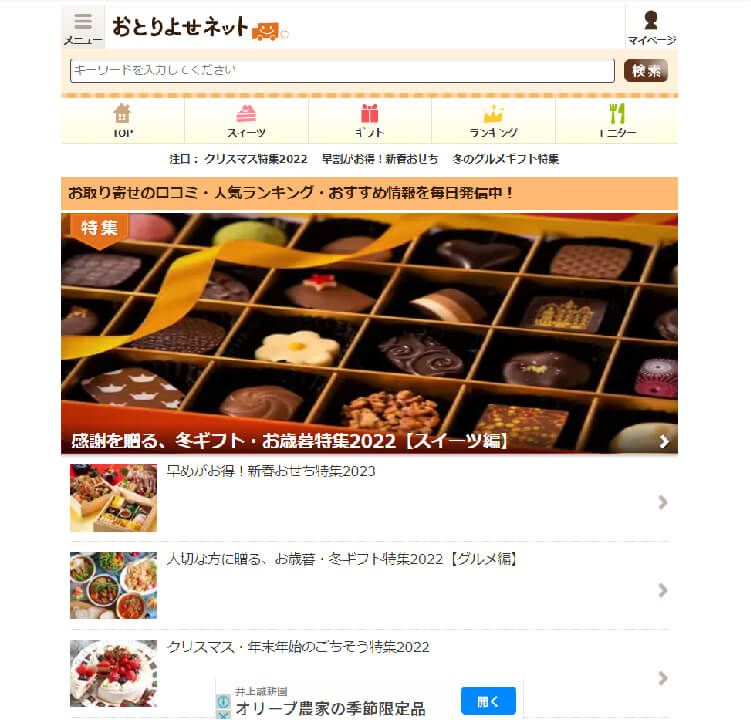This screenshot has width=751, height=720.
Task: Tap the 検索 search button
Action: pyautogui.click(x=646, y=71)
